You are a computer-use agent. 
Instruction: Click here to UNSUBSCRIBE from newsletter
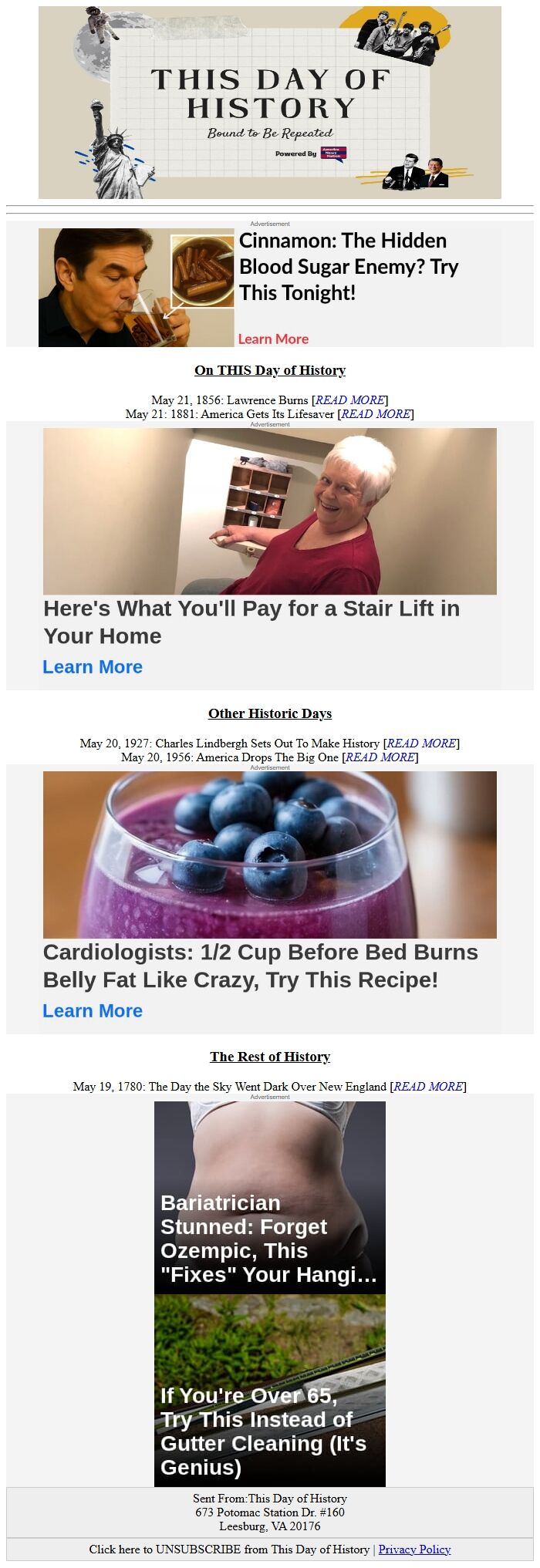point(228,1549)
